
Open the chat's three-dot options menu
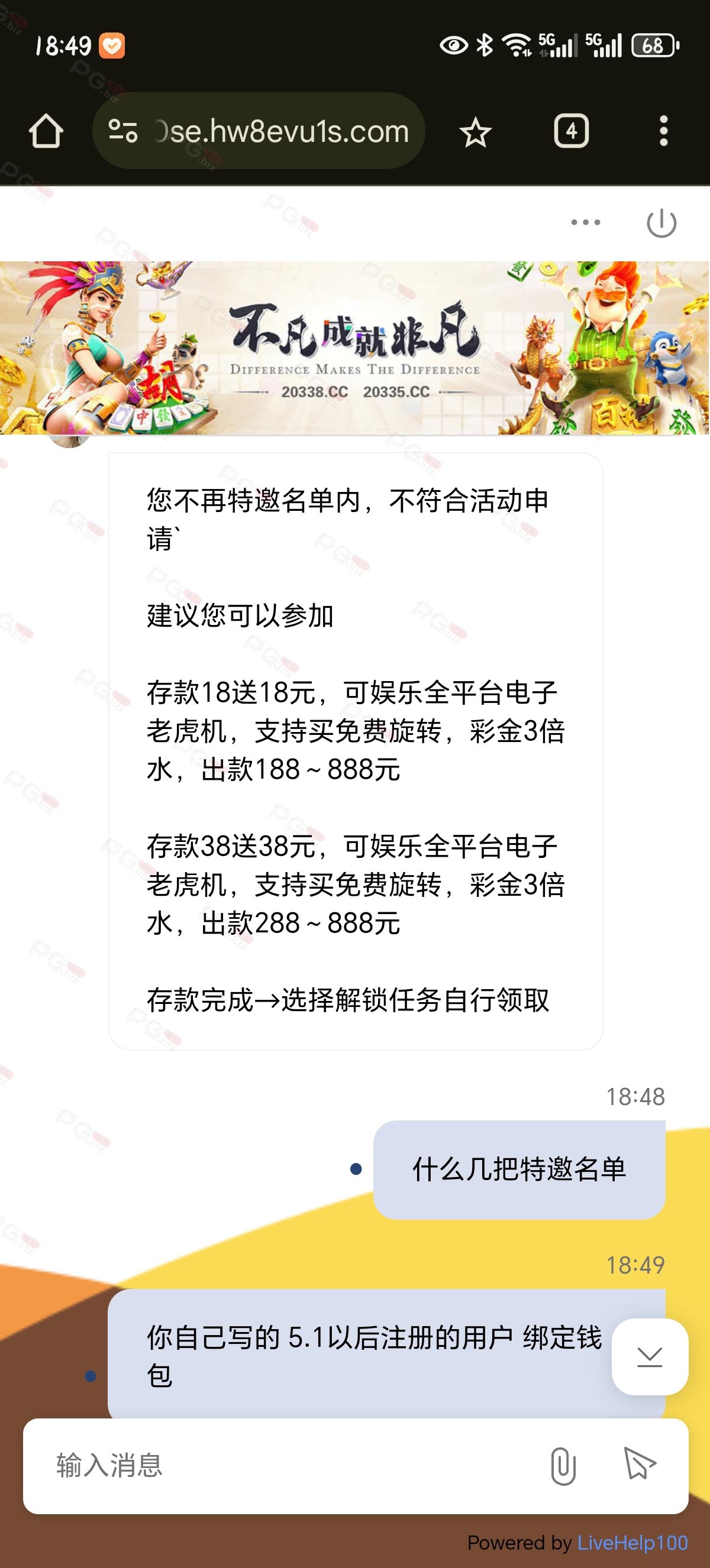point(585,222)
